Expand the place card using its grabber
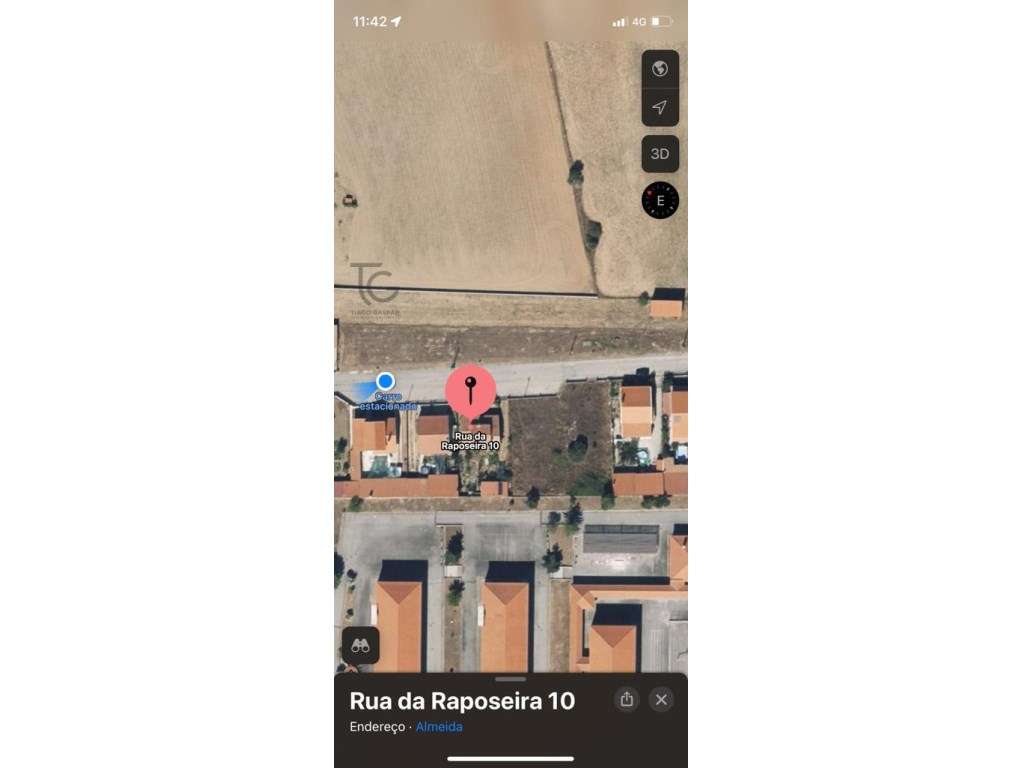Viewport: 1024px width, 768px height. tap(510, 679)
